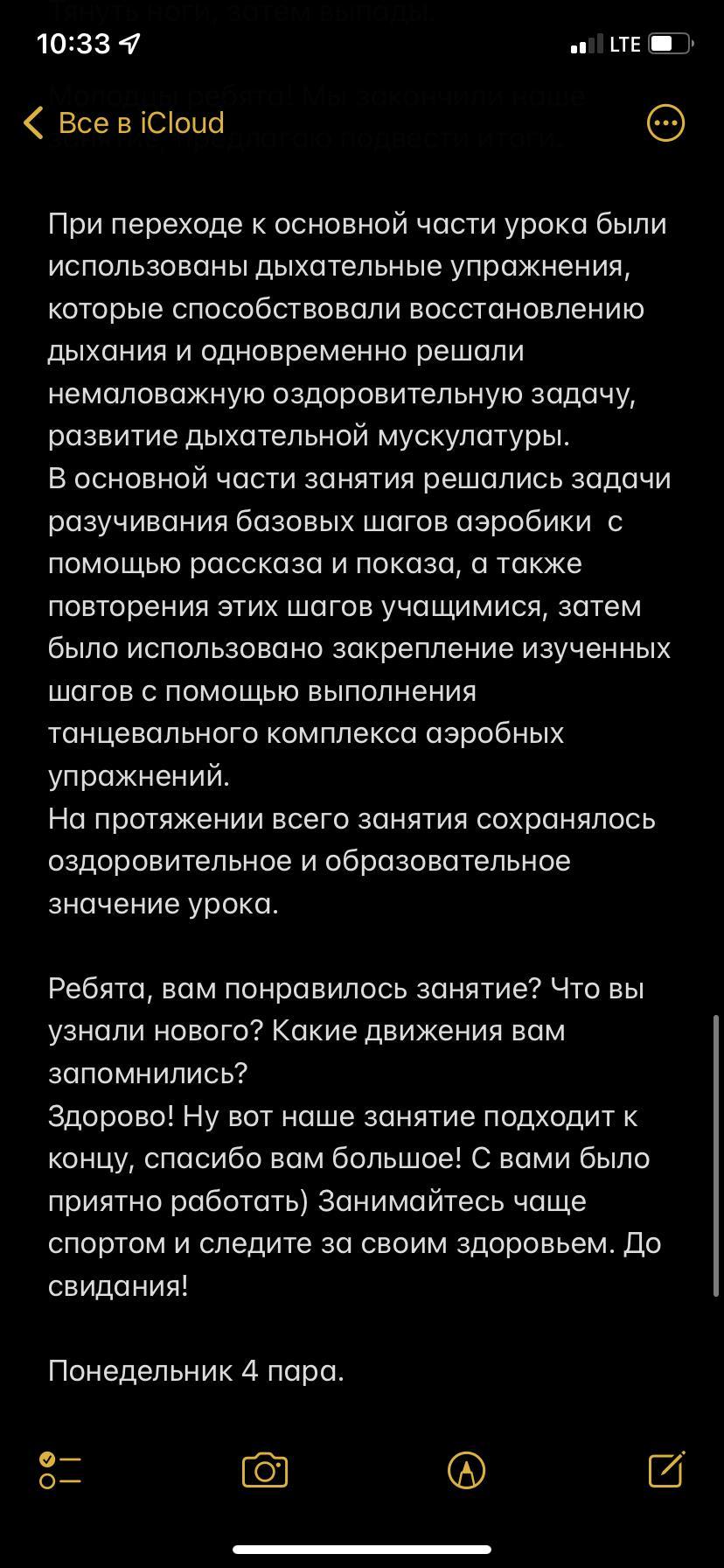Add a checklist to the note
The height and width of the screenshot is (1568, 724).
[61, 1470]
